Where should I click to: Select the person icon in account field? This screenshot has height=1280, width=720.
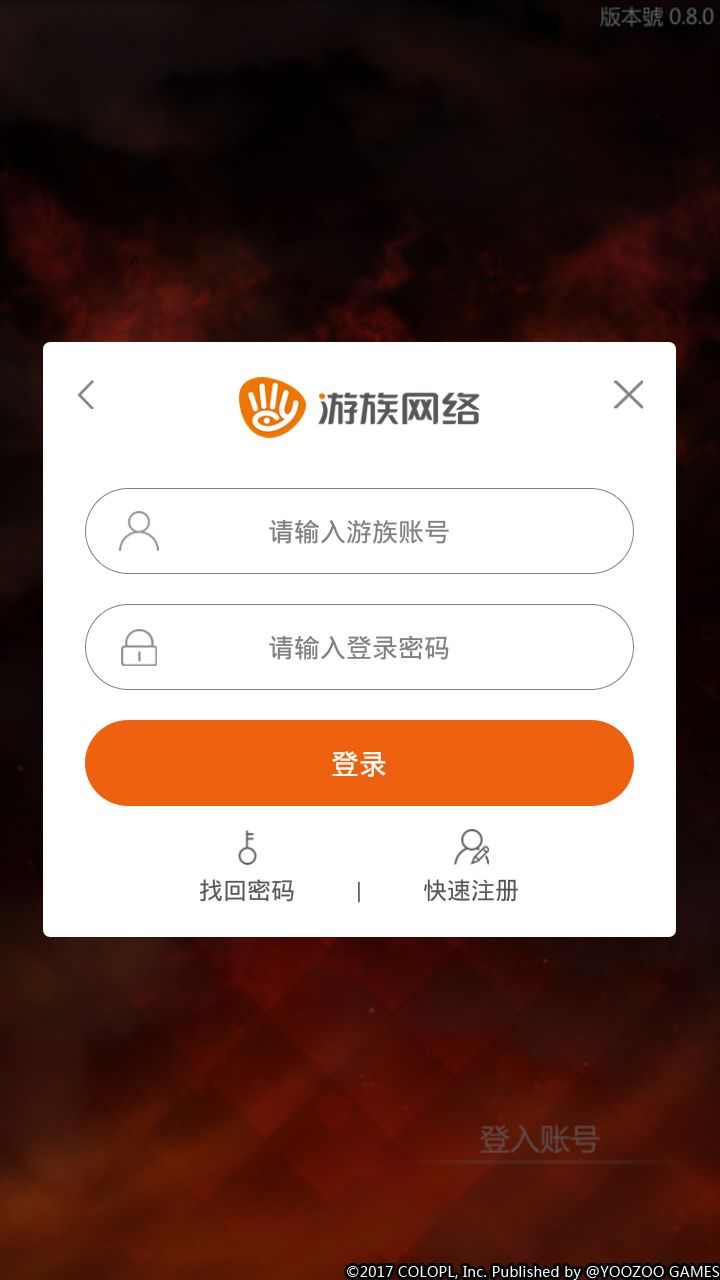[x=138, y=531]
